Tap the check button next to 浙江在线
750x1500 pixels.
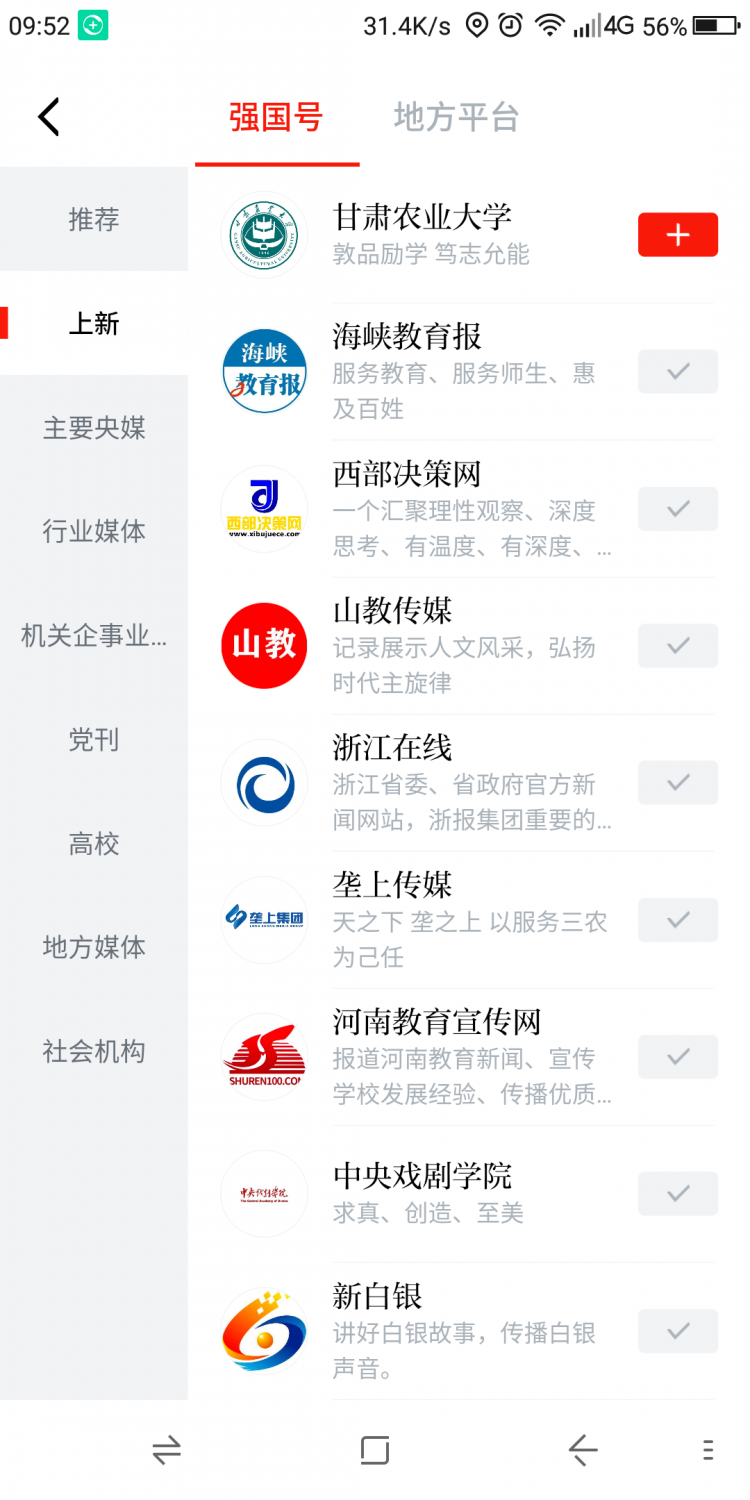click(x=678, y=783)
